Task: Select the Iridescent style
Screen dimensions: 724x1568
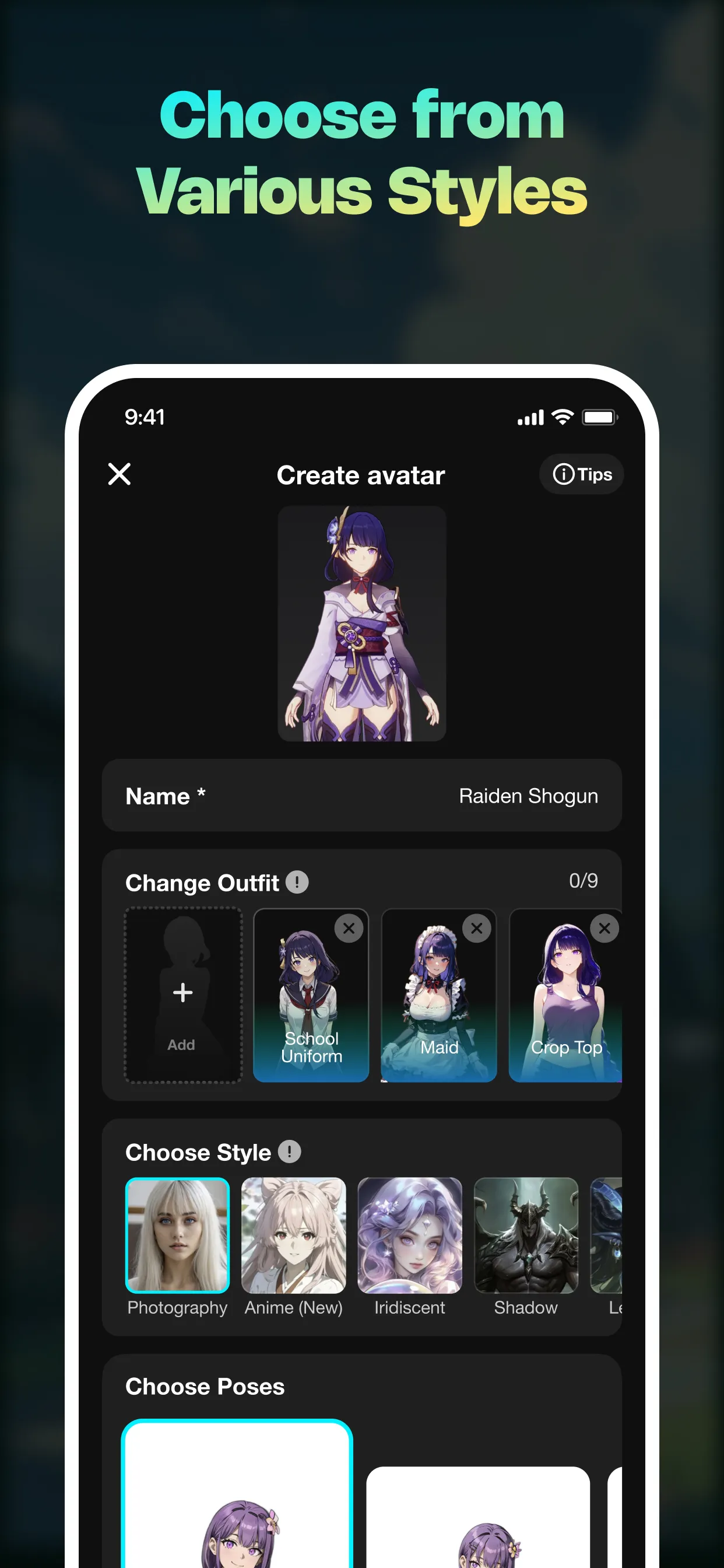Action: pyautogui.click(x=409, y=1235)
